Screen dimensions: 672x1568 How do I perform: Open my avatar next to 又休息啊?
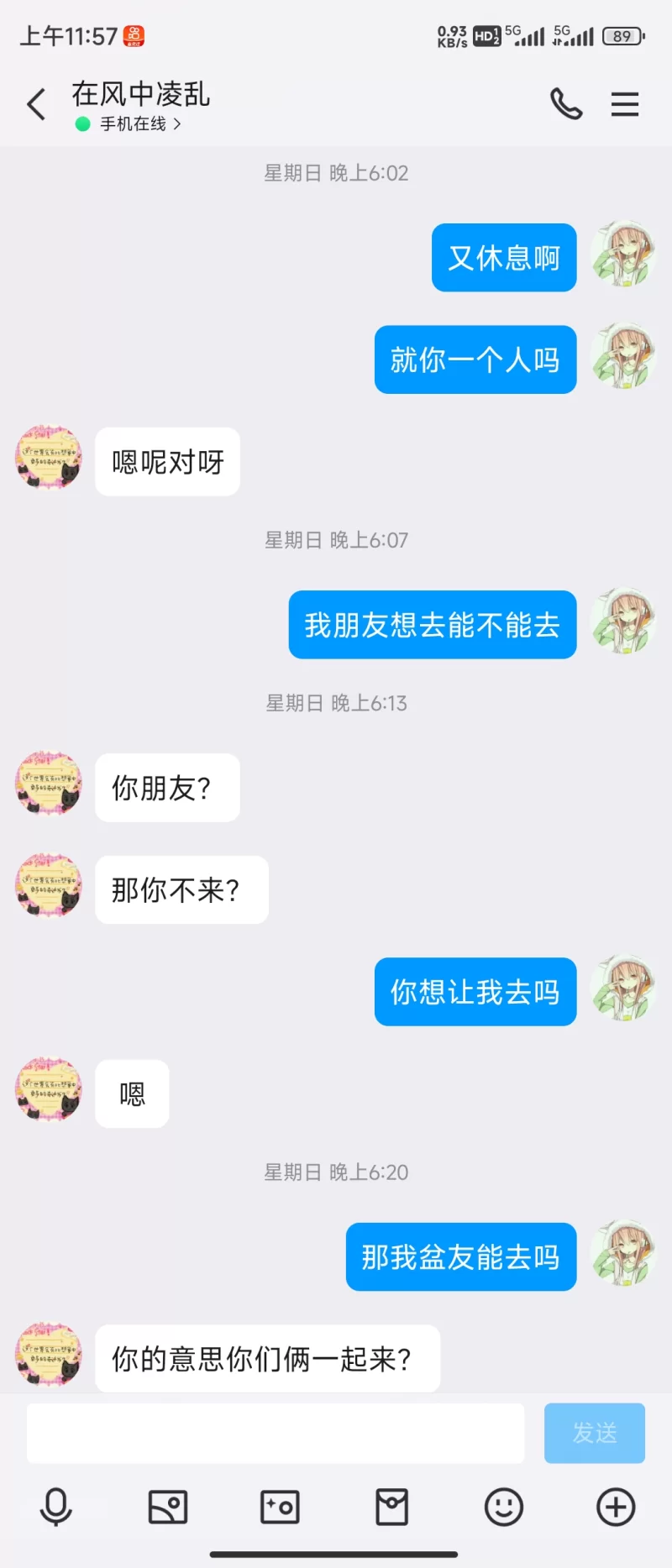click(622, 254)
